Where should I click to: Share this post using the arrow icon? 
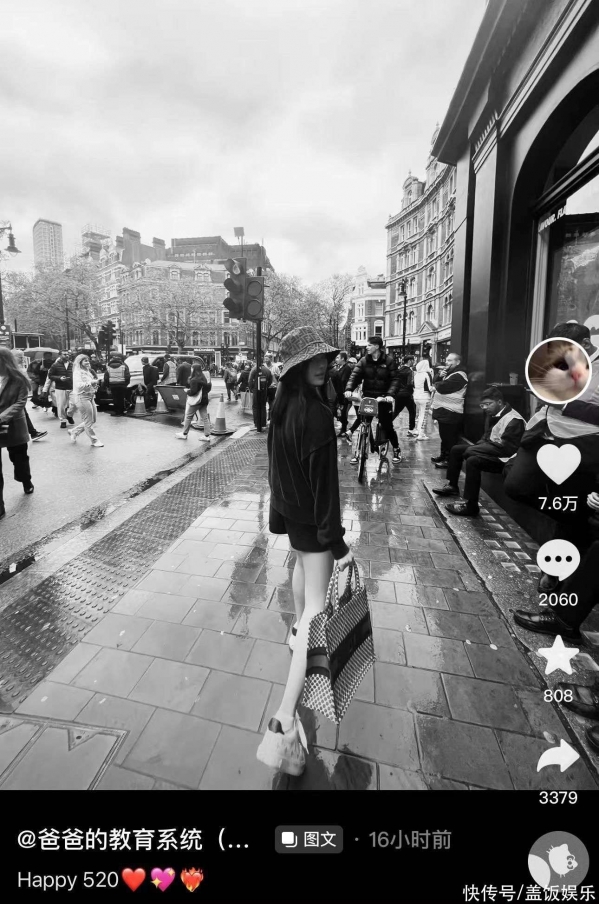coord(558,756)
